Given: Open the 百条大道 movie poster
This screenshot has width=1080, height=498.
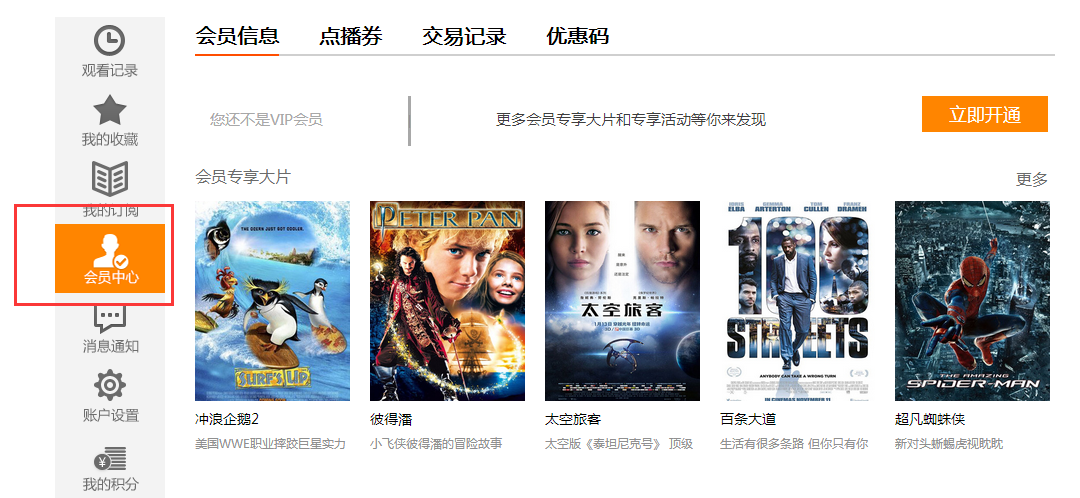Looking at the screenshot, I should point(797,300).
